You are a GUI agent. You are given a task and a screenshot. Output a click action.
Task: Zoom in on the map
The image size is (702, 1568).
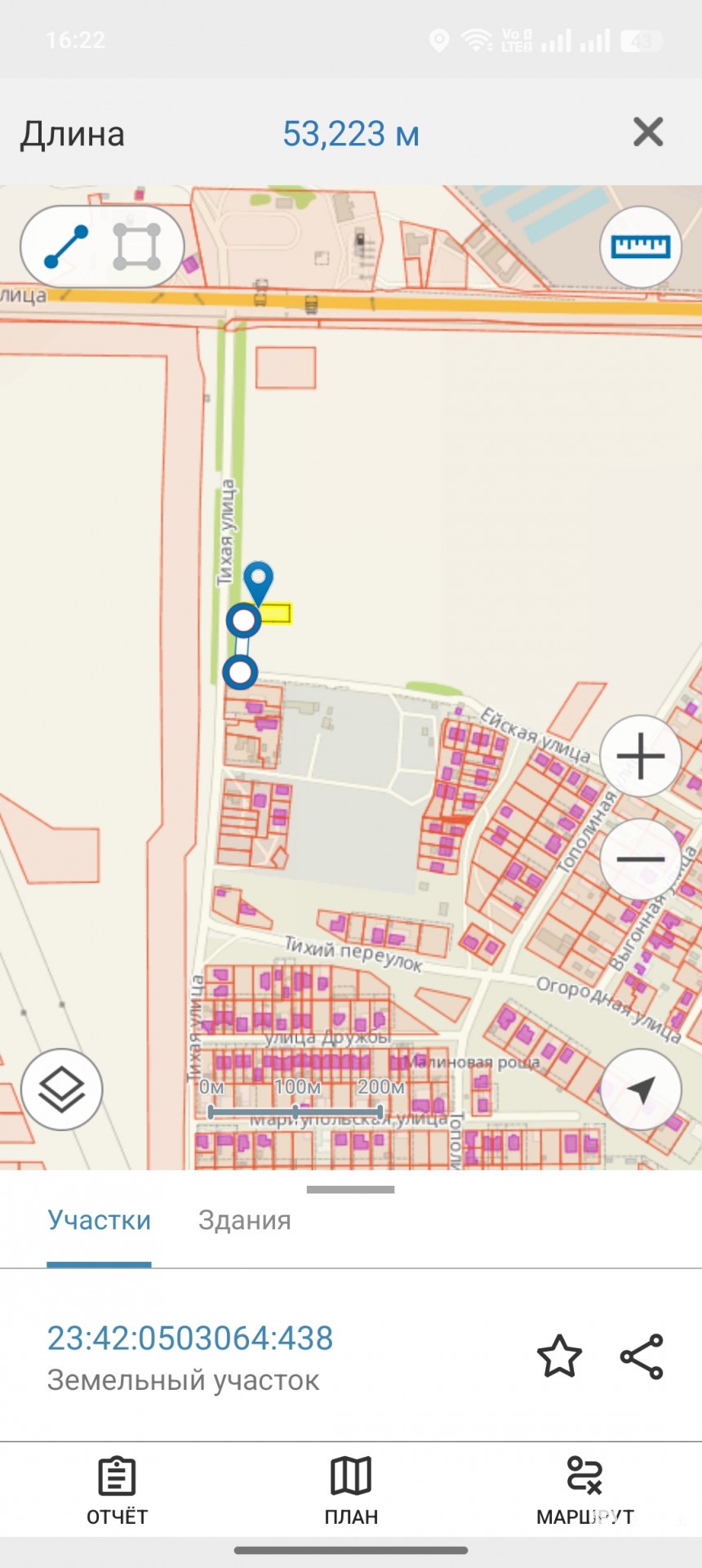(641, 756)
